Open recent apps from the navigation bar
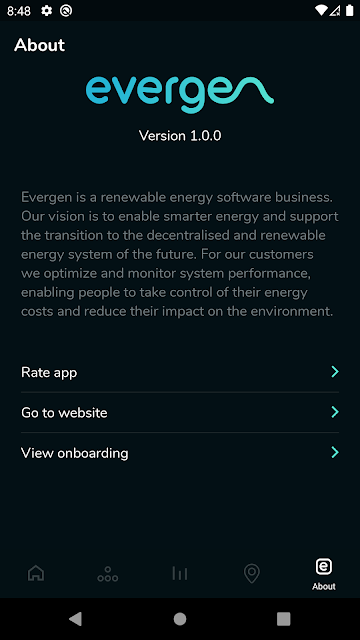The width and height of the screenshot is (360, 640). pos(284,619)
